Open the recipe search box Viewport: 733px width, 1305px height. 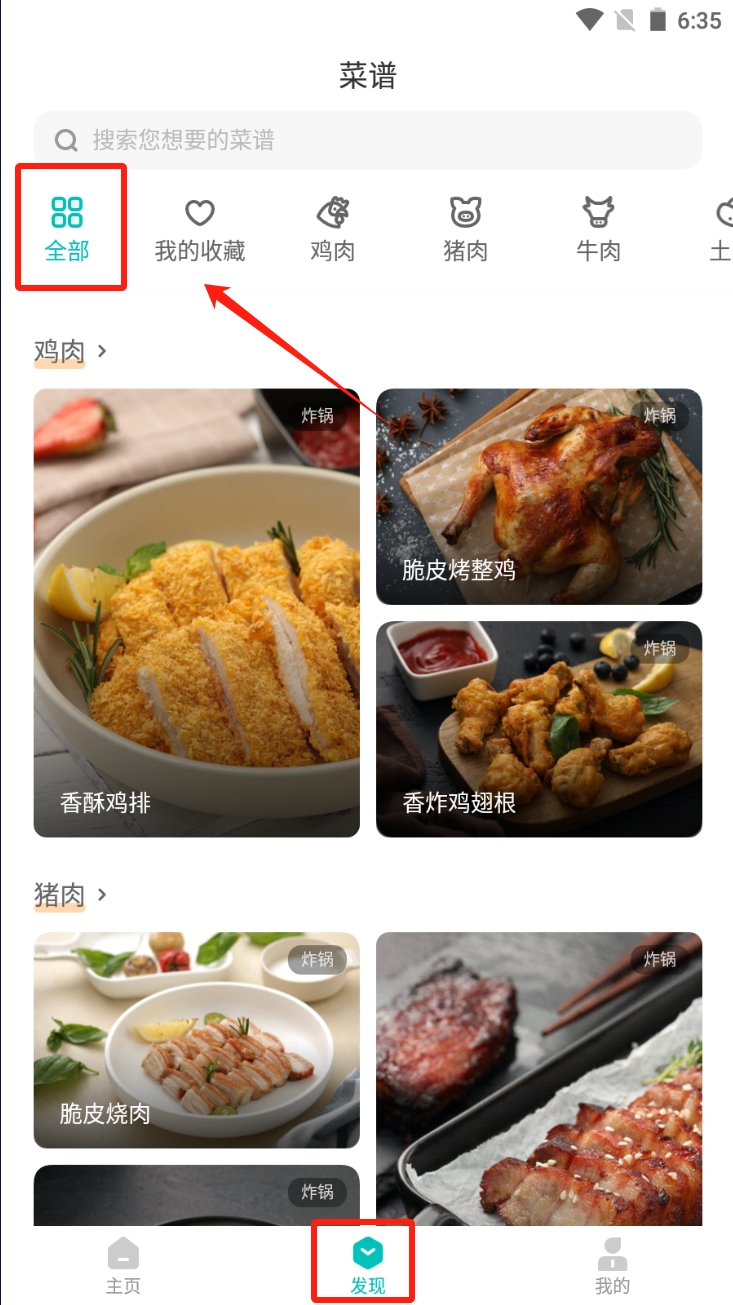tap(367, 140)
